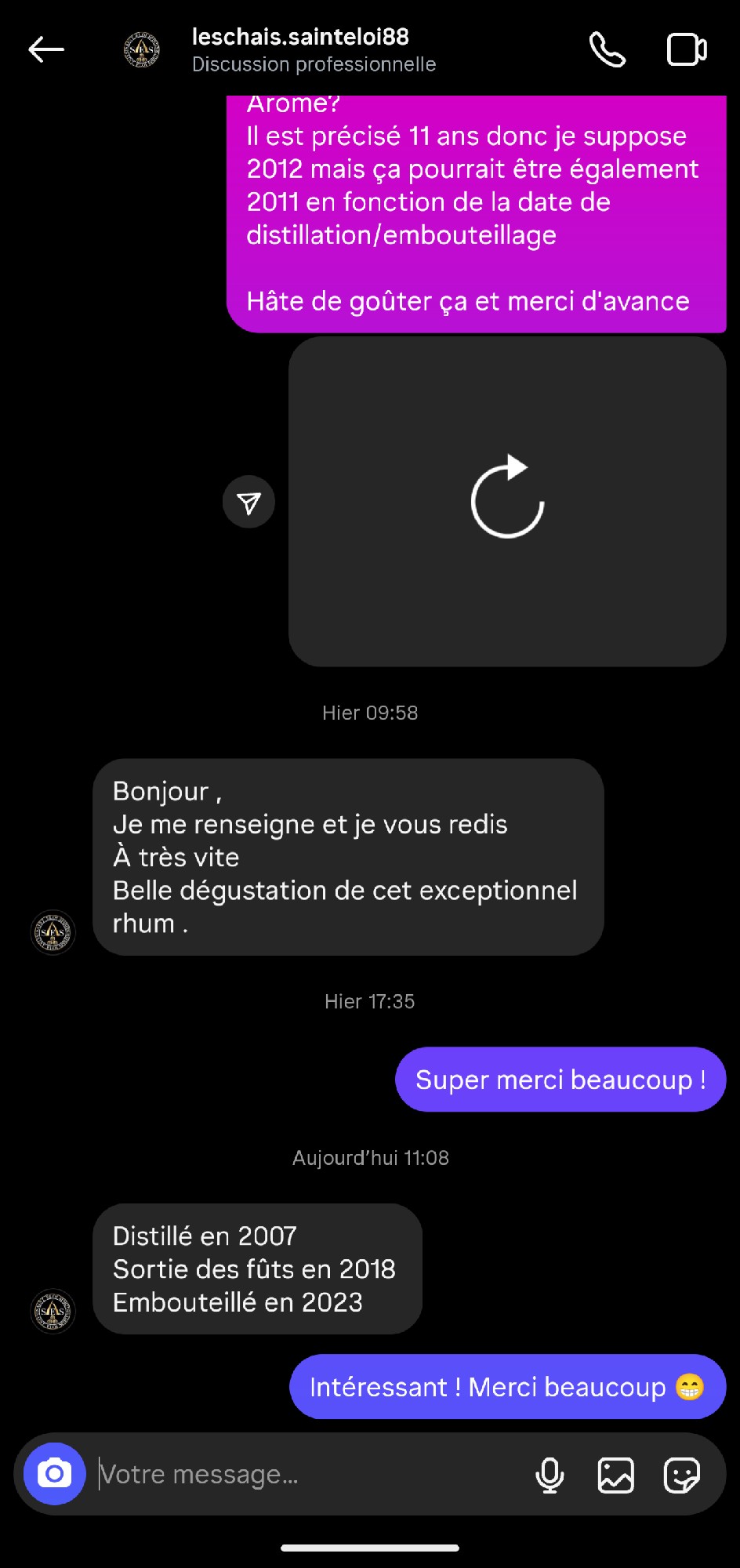740x1568 pixels.
Task: Forward the media using the paper plane icon
Action: (248, 502)
